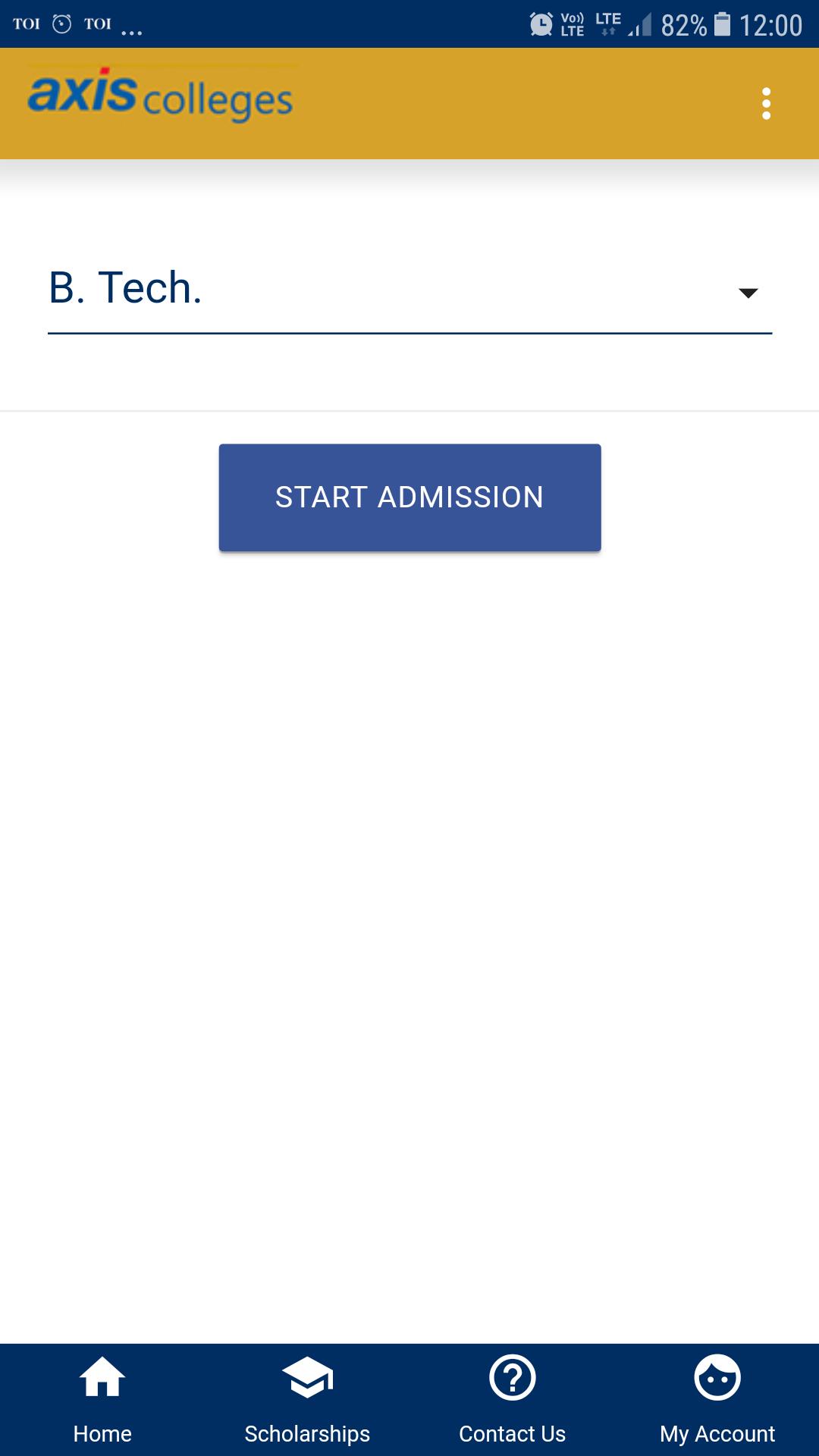Open the three-dot overflow menu
This screenshot has width=819, height=1456.
tap(766, 104)
